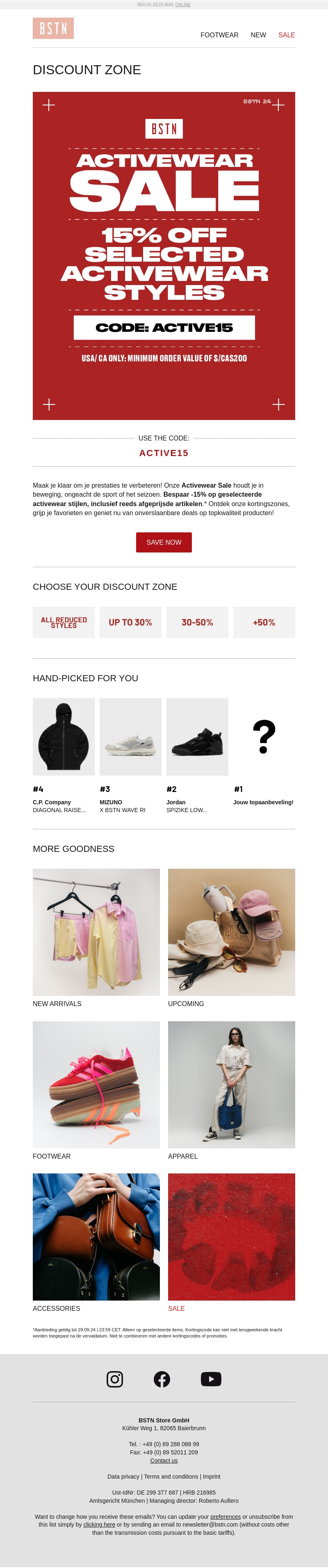The height and width of the screenshot is (1568, 328).
Task: View this mail ONLINE
Action: pos(182,5)
